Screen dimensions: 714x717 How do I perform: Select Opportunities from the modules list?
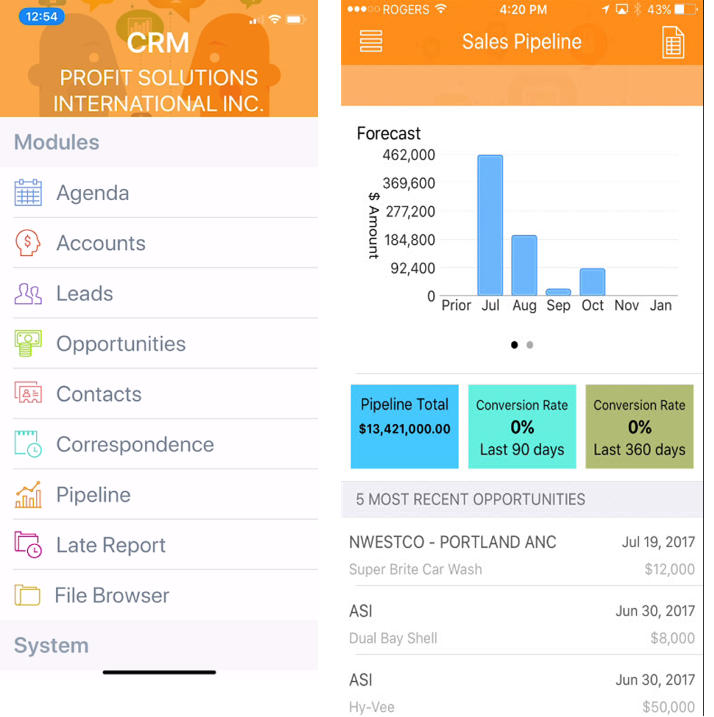tap(120, 344)
